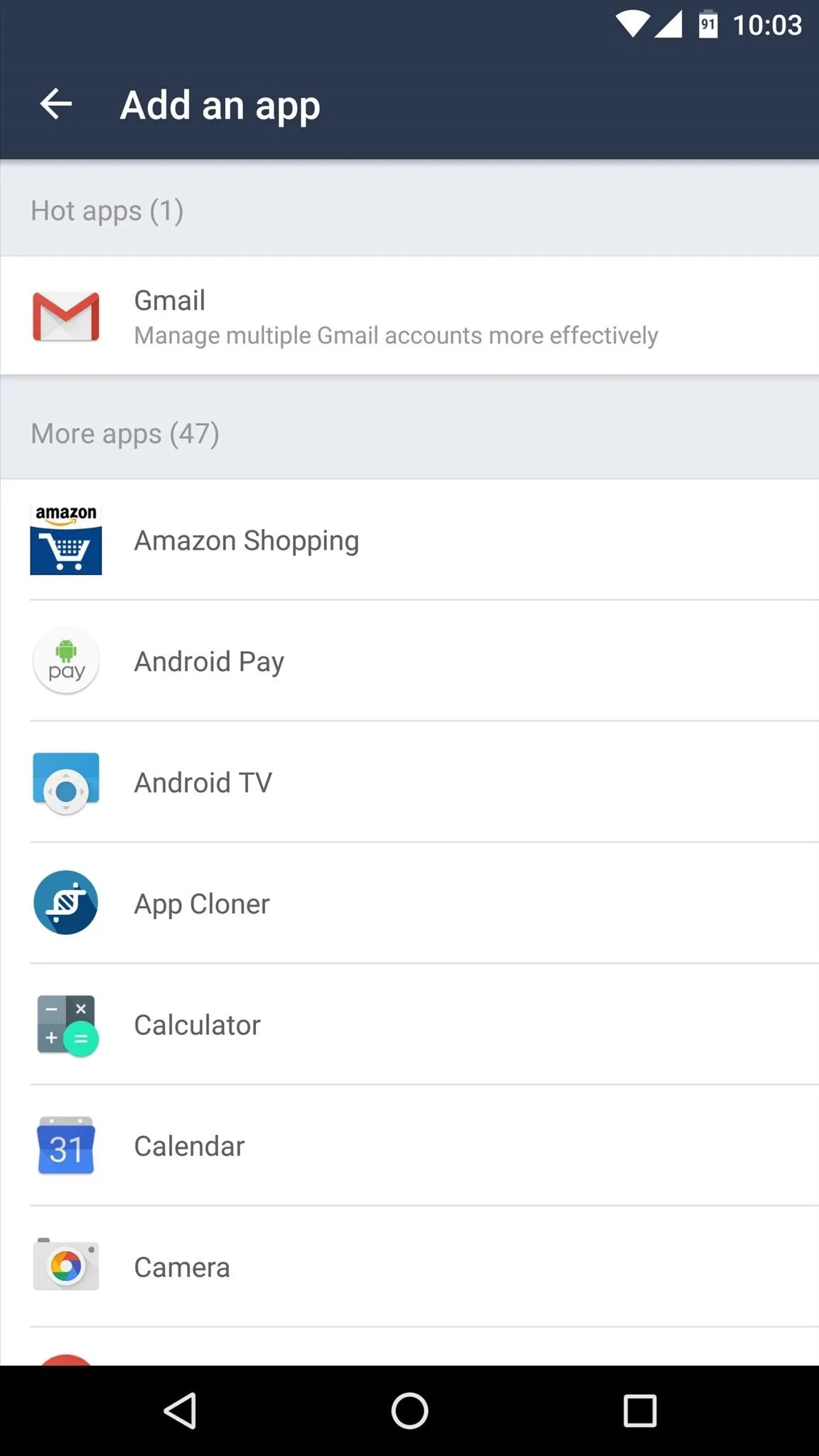Image resolution: width=819 pixels, height=1456 pixels.
Task: Open recent apps from navigation bar
Action: pyautogui.click(x=640, y=1410)
